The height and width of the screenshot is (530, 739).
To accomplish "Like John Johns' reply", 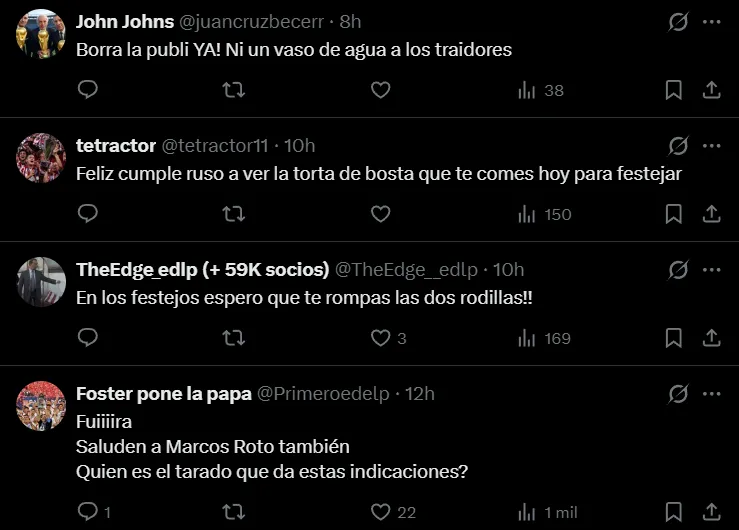I will tap(380, 90).
